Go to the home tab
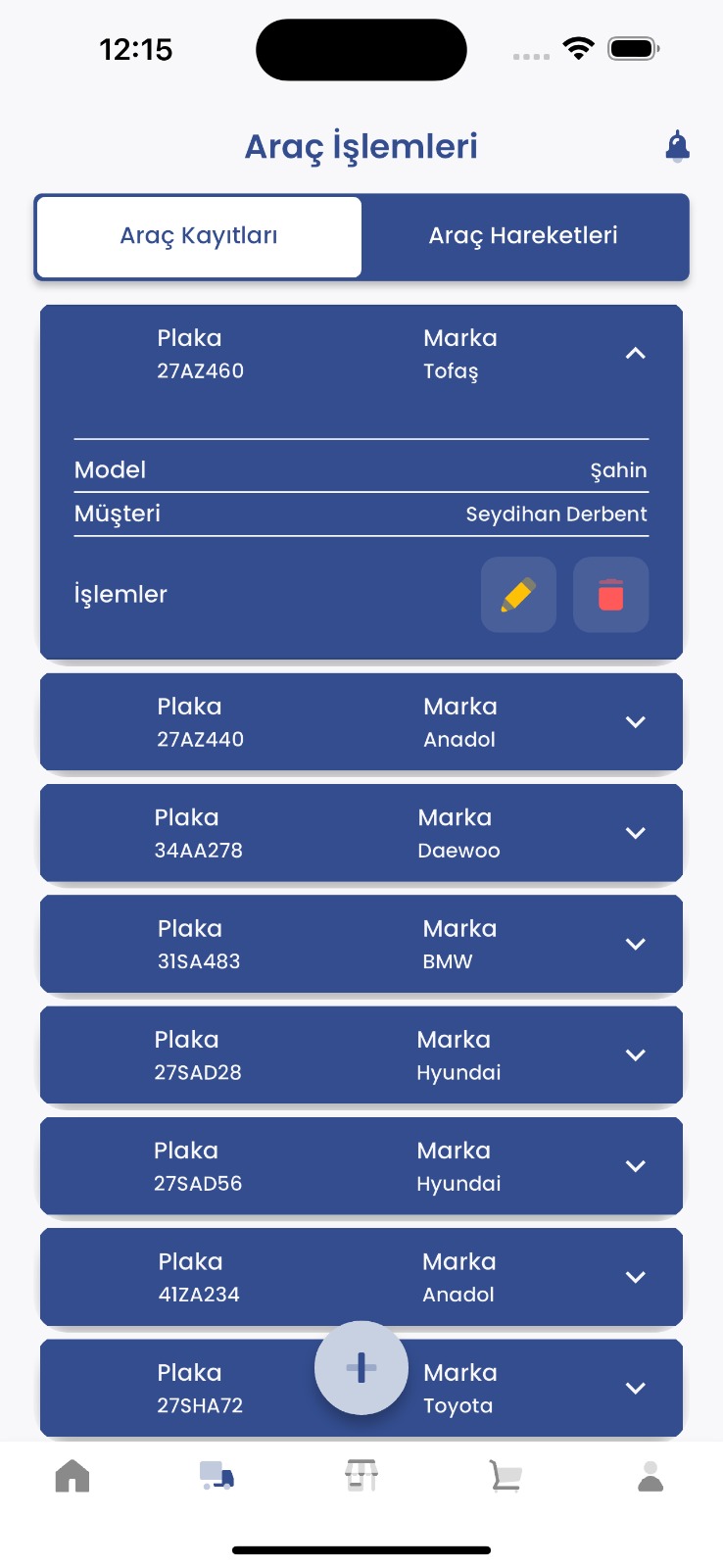The image size is (723, 1568). tap(72, 1476)
